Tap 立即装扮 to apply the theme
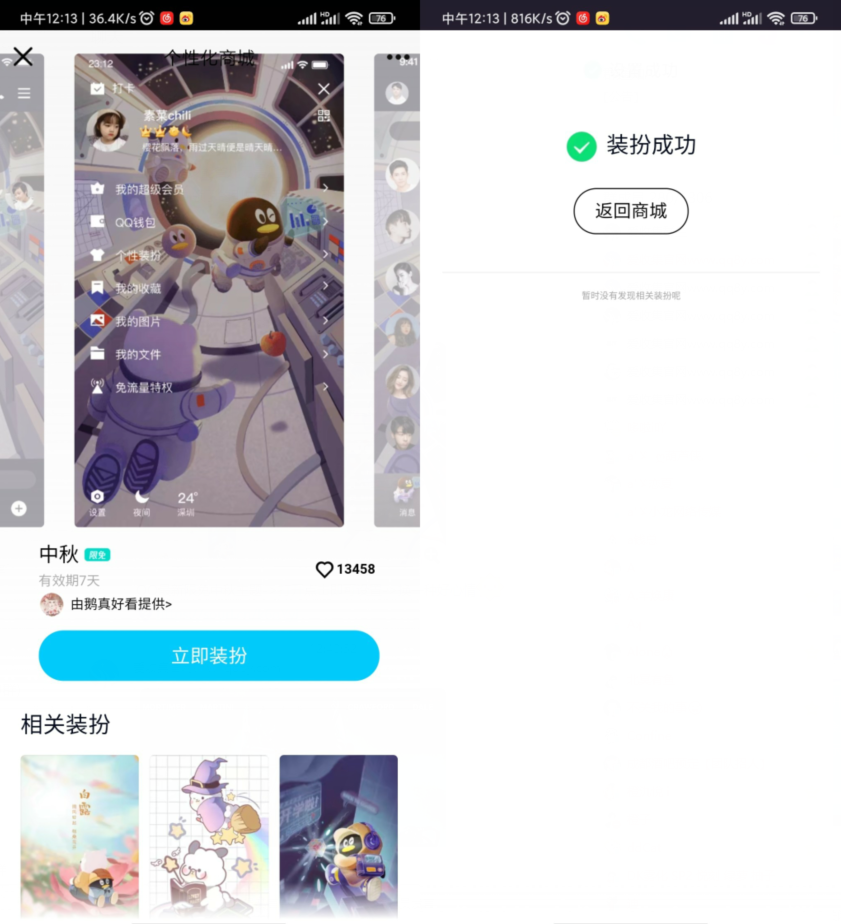This screenshot has height=924, width=841. tap(209, 656)
